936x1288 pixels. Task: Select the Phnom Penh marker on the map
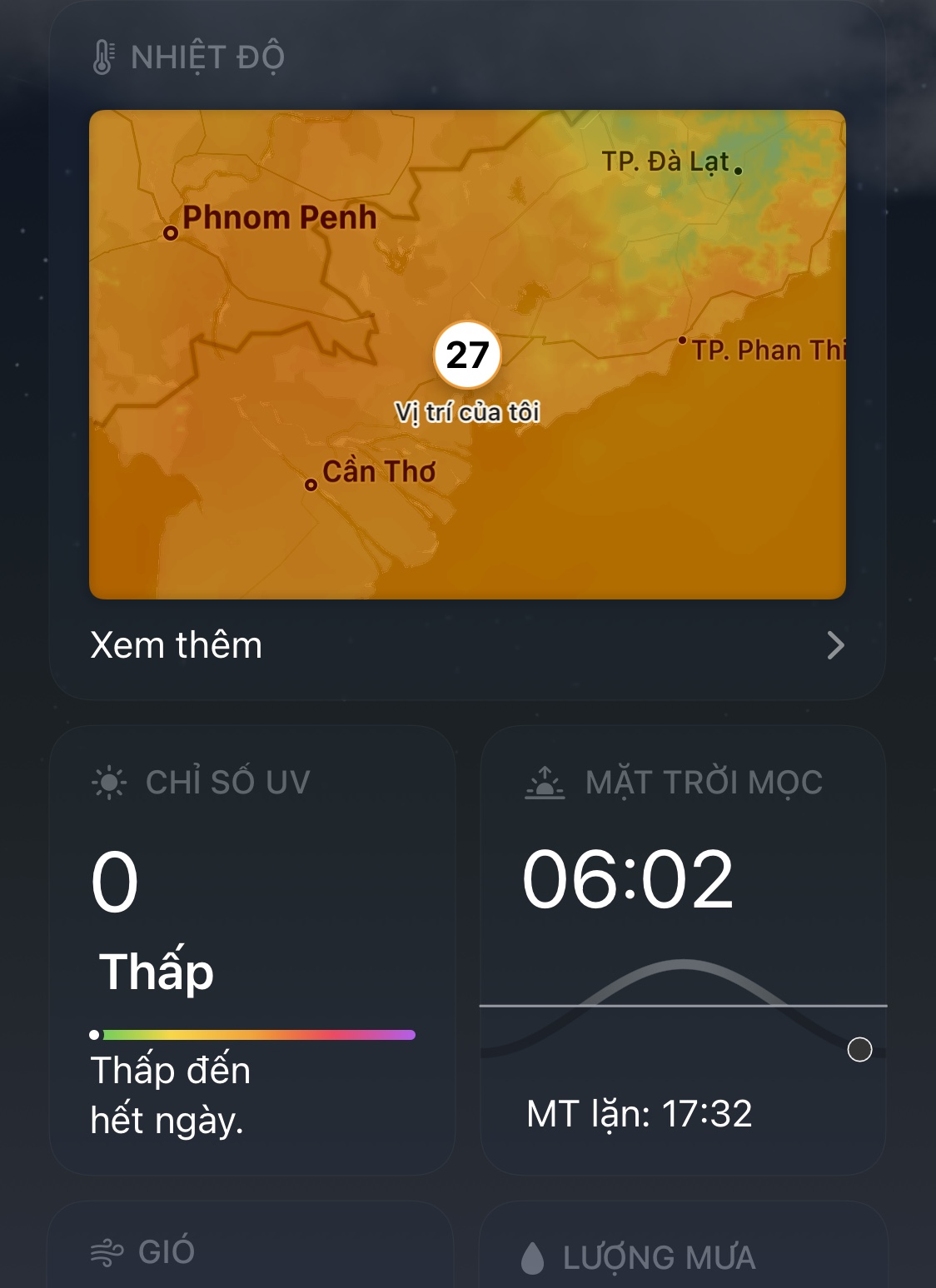tap(172, 234)
